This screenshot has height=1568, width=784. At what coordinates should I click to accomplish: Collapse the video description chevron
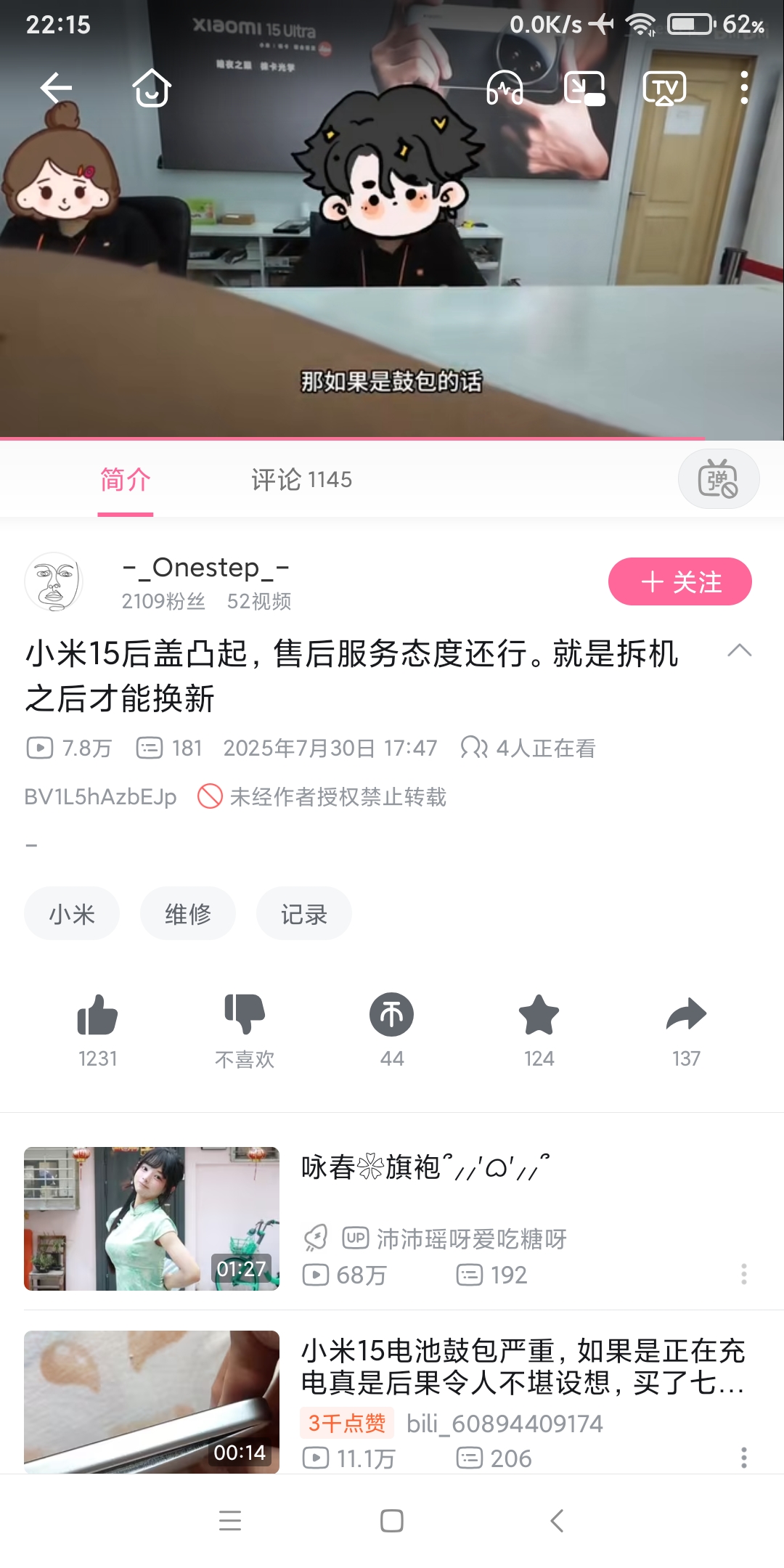[x=739, y=650]
